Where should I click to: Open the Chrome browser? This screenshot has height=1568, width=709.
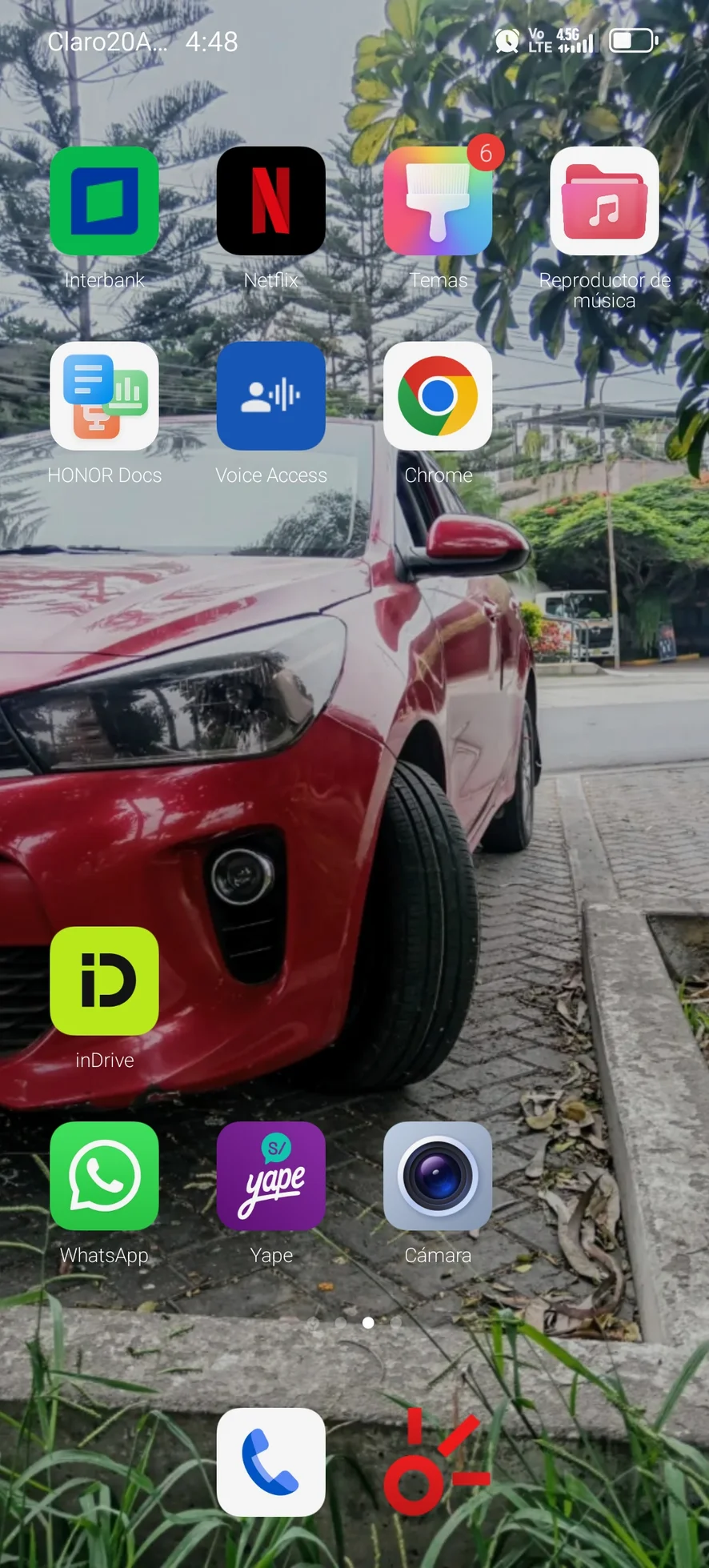pos(437,396)
